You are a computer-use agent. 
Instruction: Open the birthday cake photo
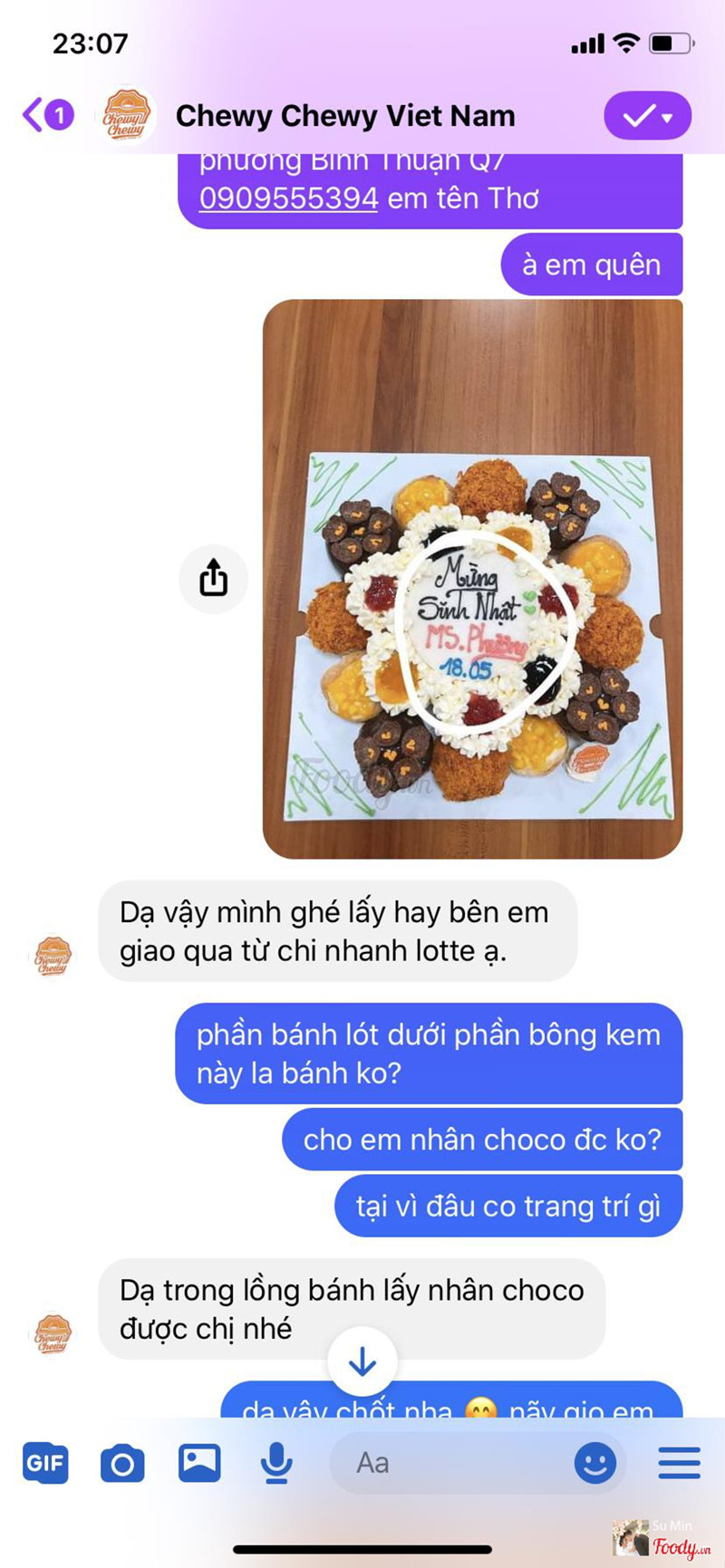point(472,578)
